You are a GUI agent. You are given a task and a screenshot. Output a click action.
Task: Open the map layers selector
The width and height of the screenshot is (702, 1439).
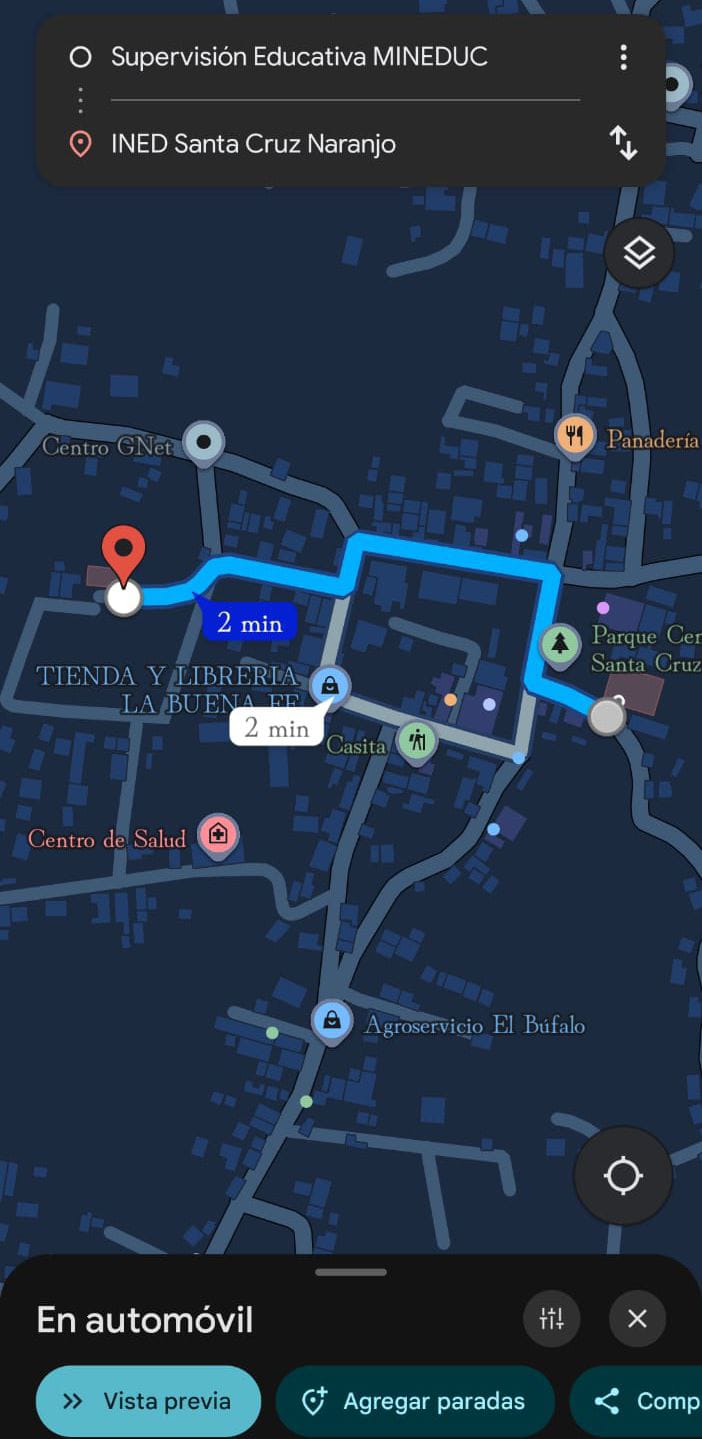coord(639,254)
